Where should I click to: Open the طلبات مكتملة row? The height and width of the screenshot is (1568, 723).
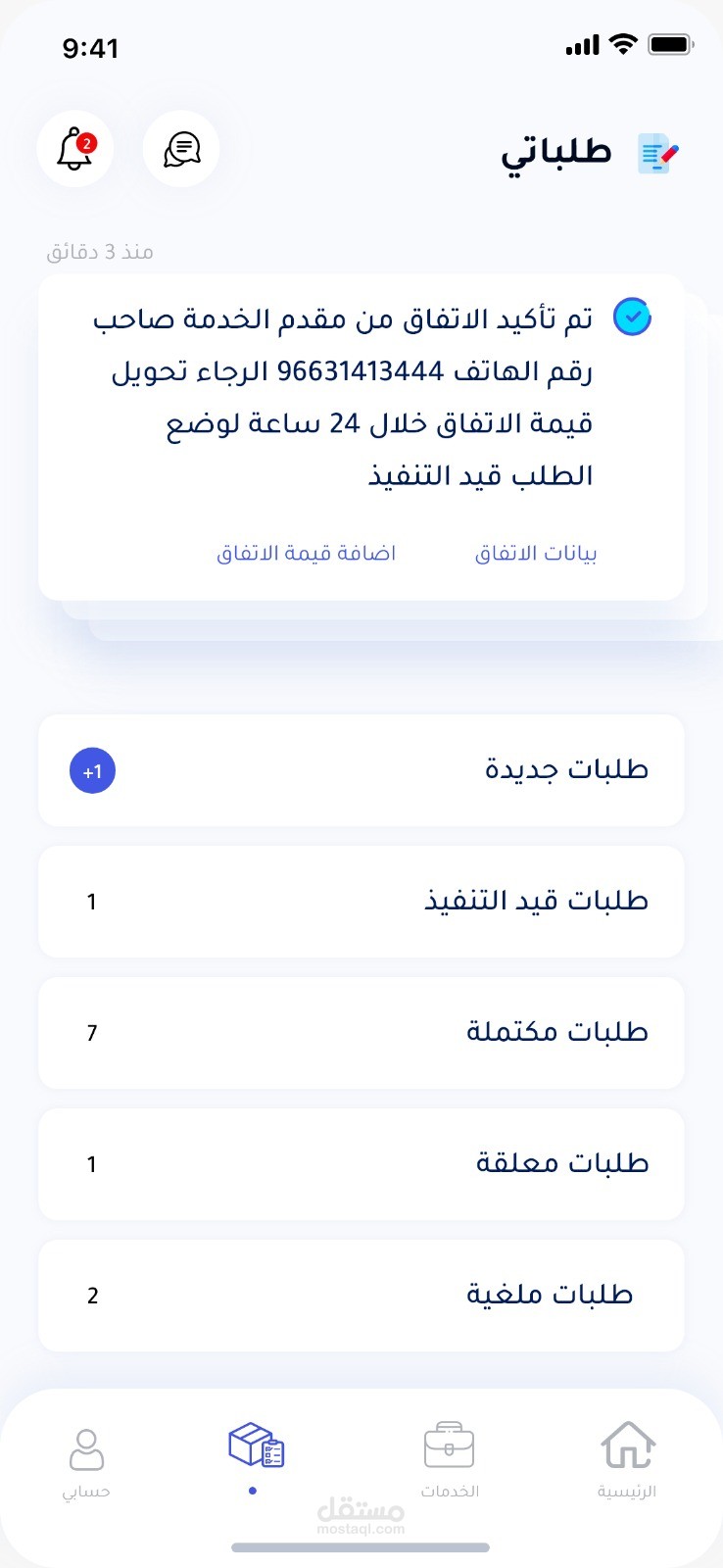361,1033
